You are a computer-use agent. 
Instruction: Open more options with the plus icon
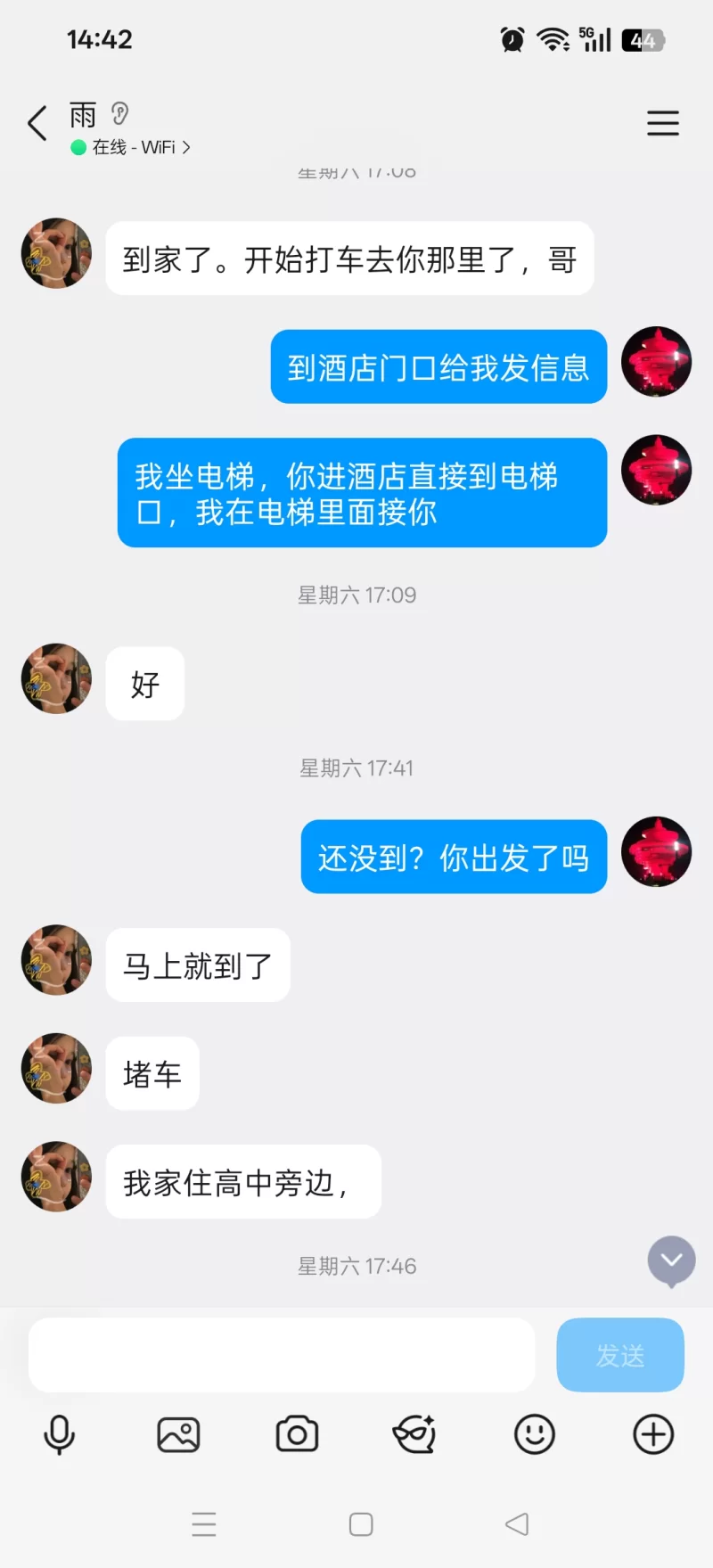(653, 1434)
